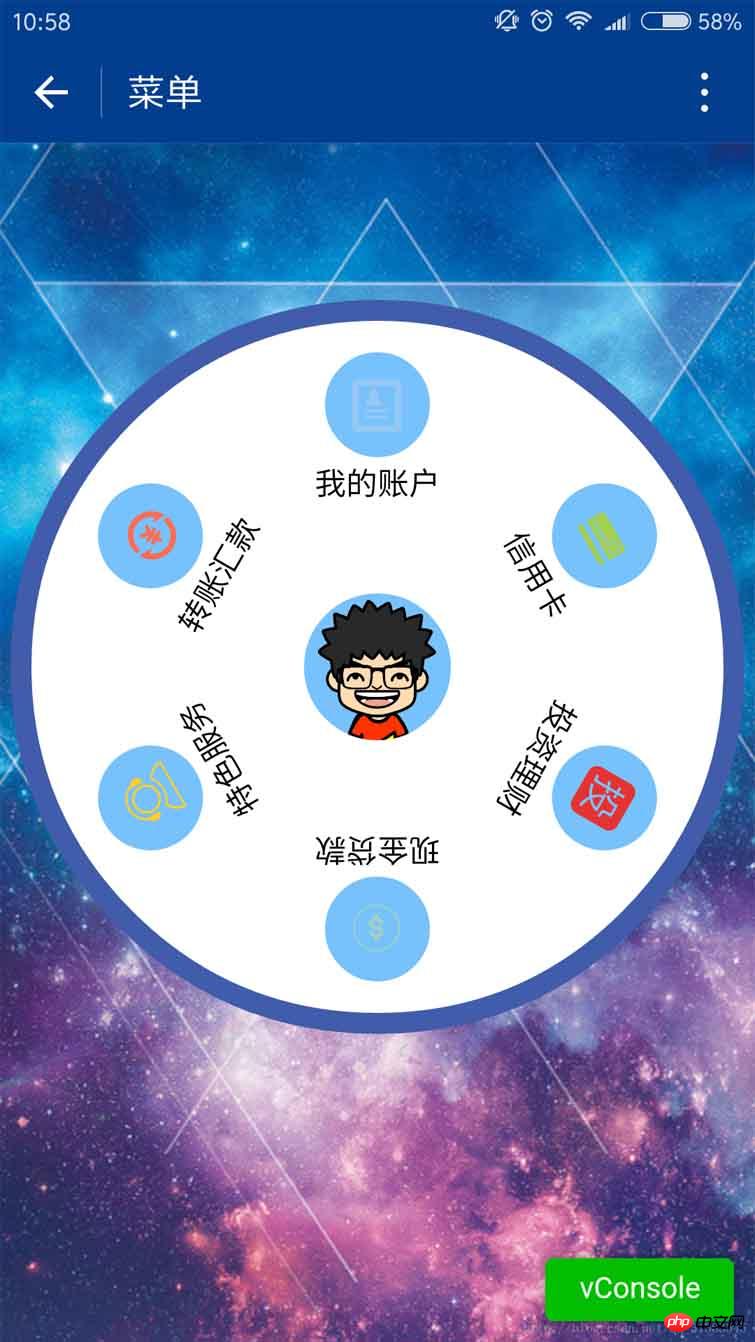Open the green vConsole button
Image resolution: width=755 pixels, height=1342 pixels.
coord(640,1288)
